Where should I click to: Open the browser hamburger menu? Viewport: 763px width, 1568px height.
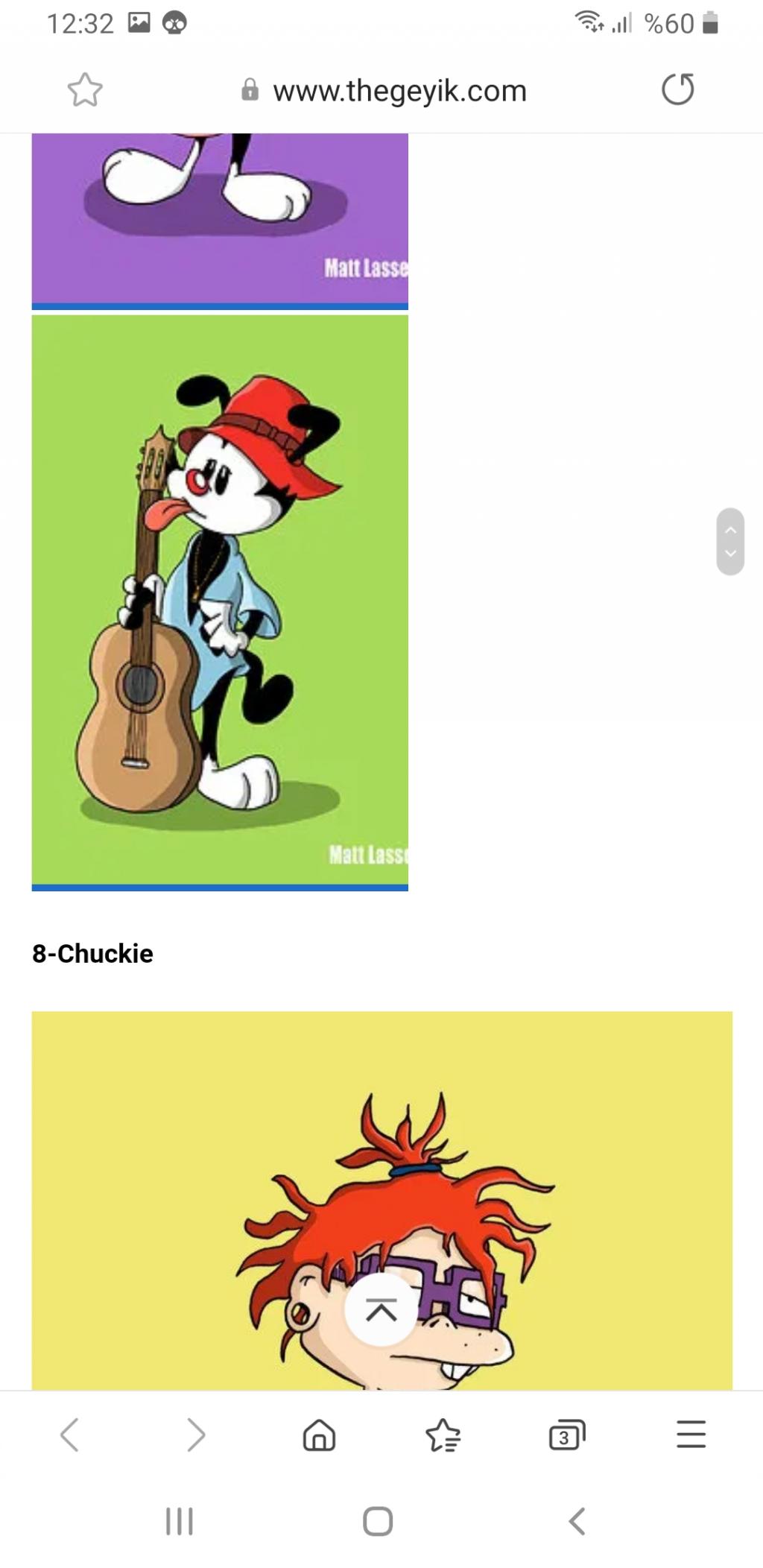click(x=691, y=1434)
